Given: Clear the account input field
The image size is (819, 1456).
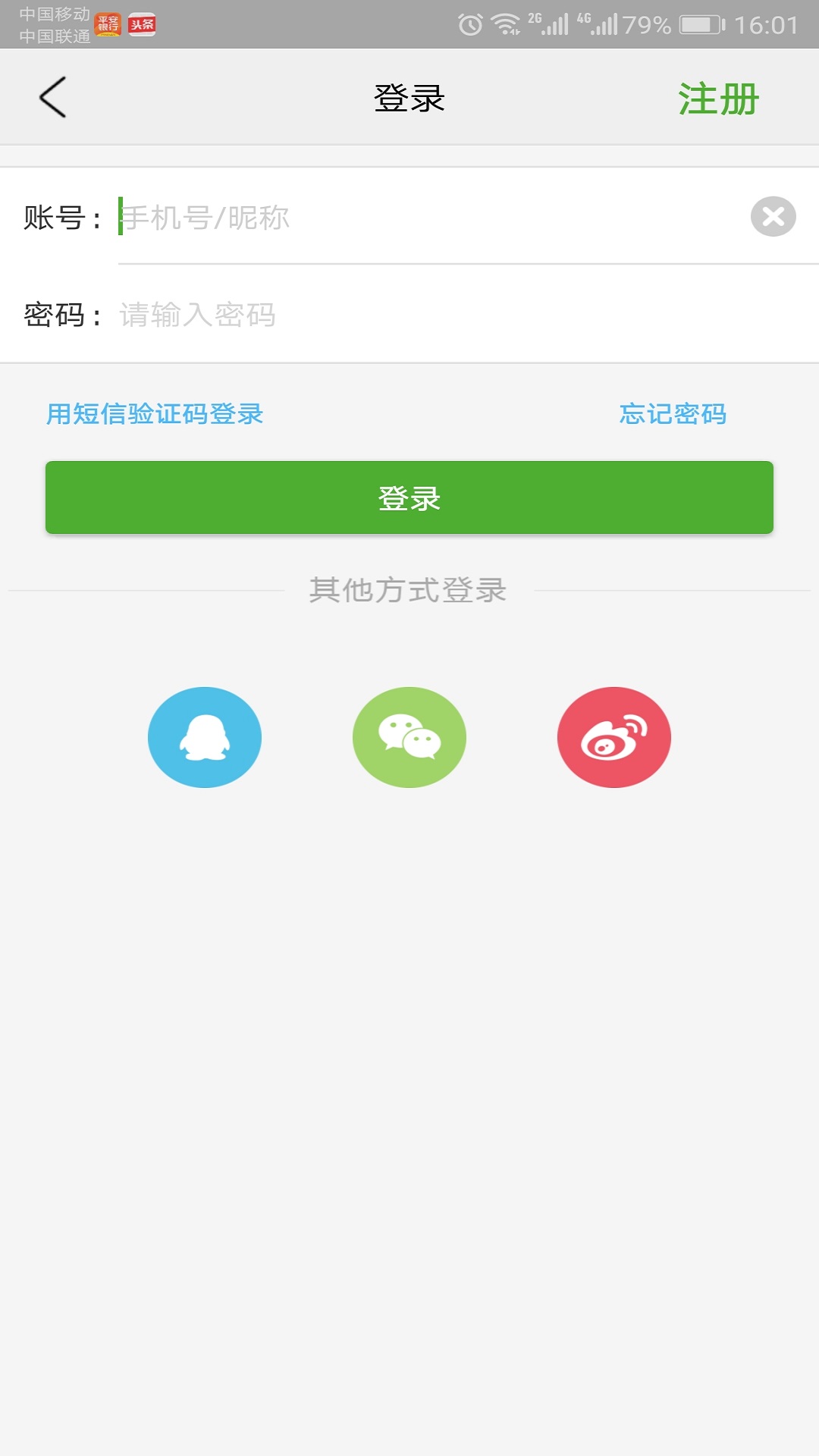Looking at the screenshot, I should (772, 218).
